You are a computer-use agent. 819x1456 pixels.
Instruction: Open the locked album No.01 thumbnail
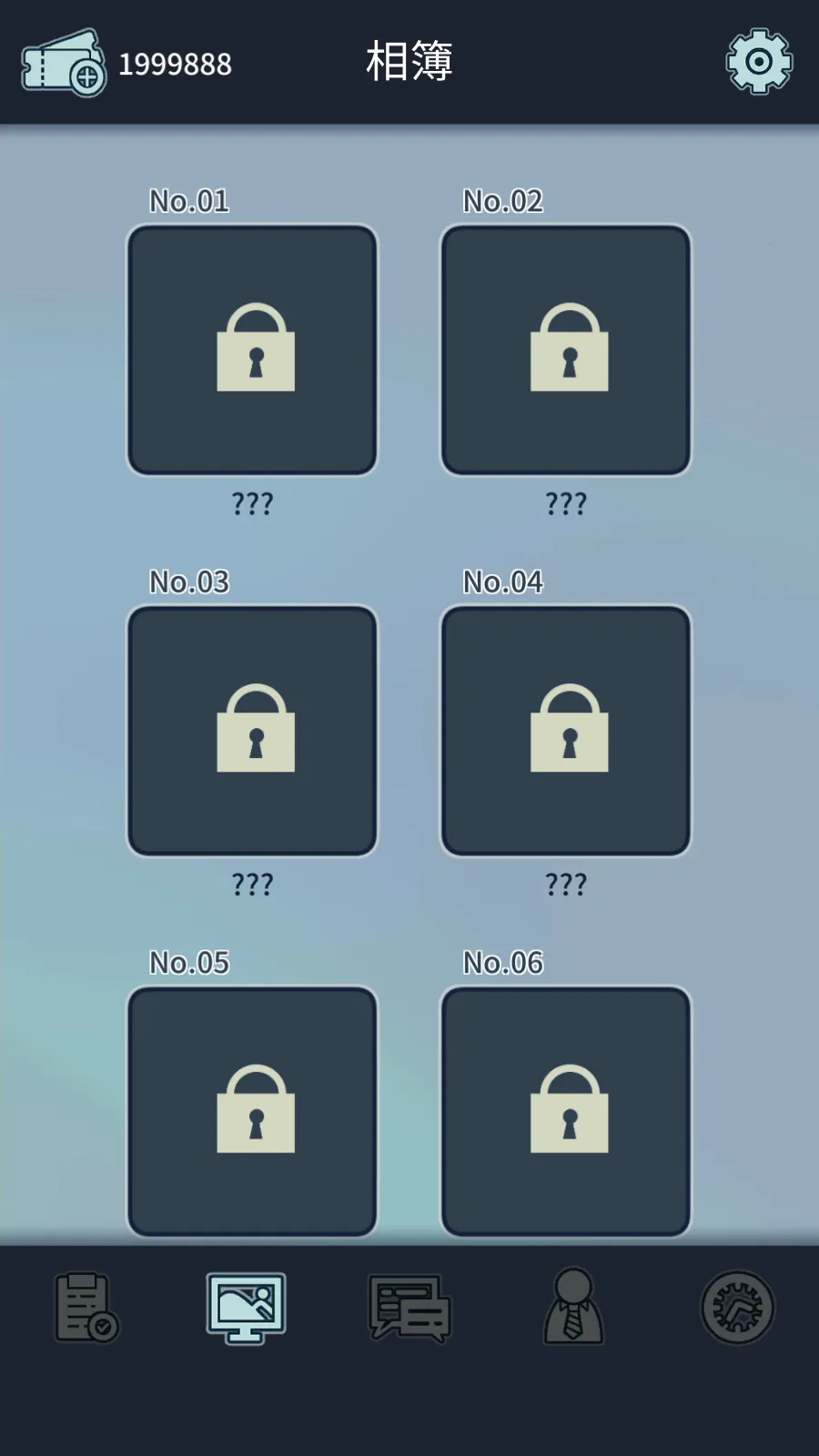click(x=253, y=350)
